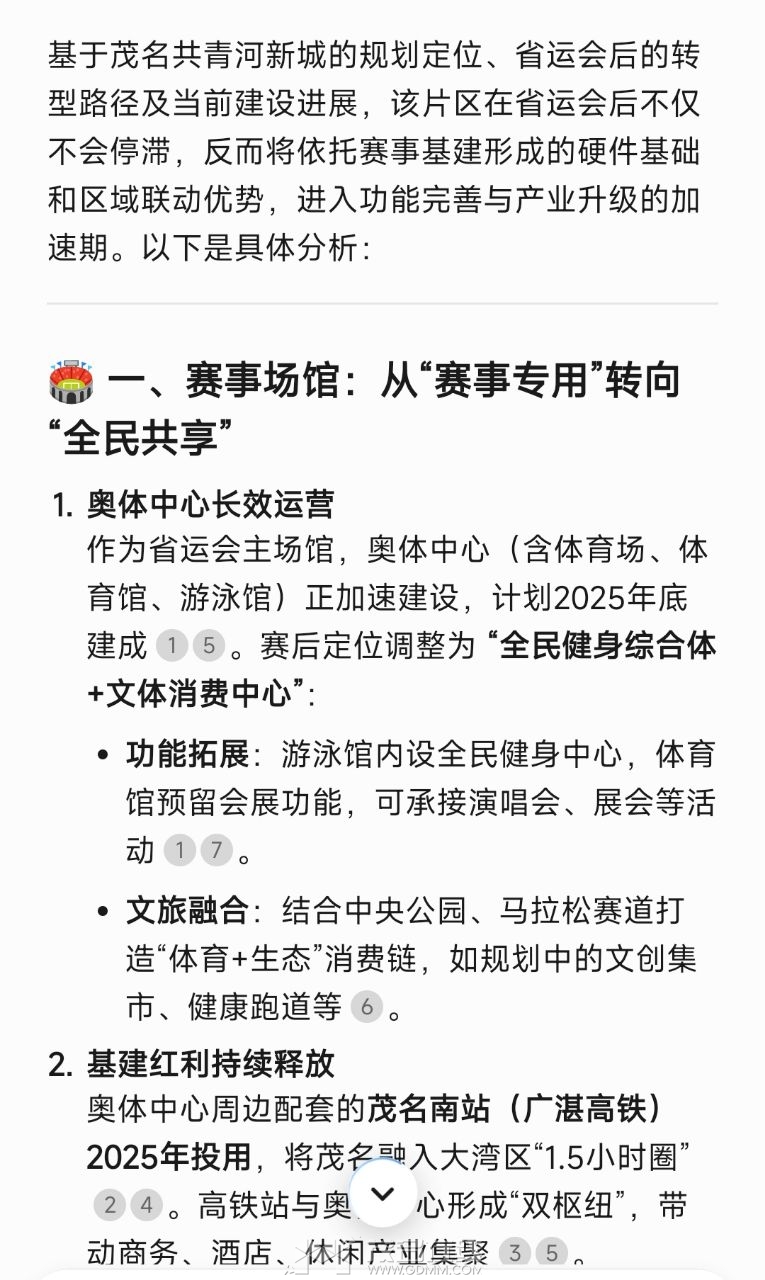Viewport: 765px width, 1280px height.
Task: Check reference 2 after '1.5小时圈'
Action: pyautogui.click(x=109, y=1205)
